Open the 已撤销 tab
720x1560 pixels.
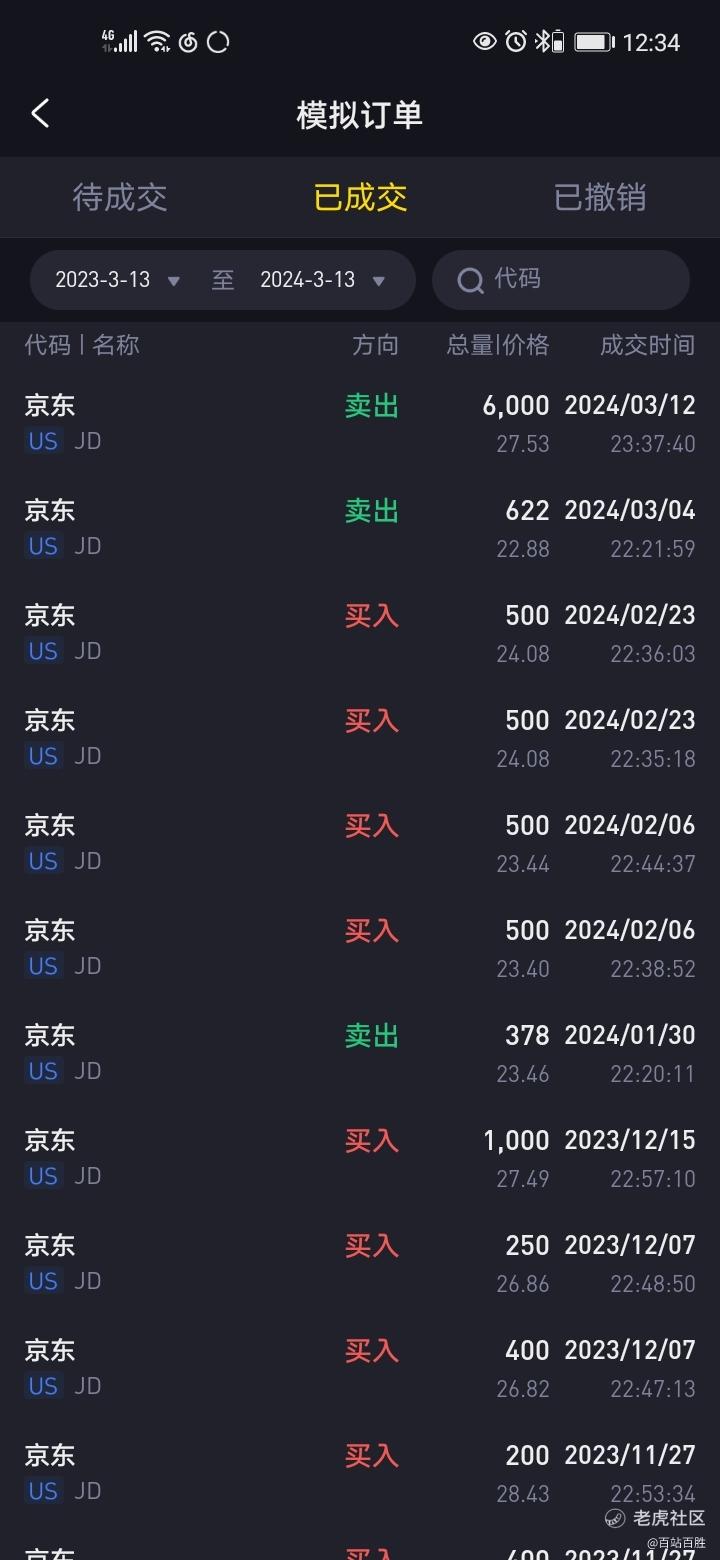600,197
